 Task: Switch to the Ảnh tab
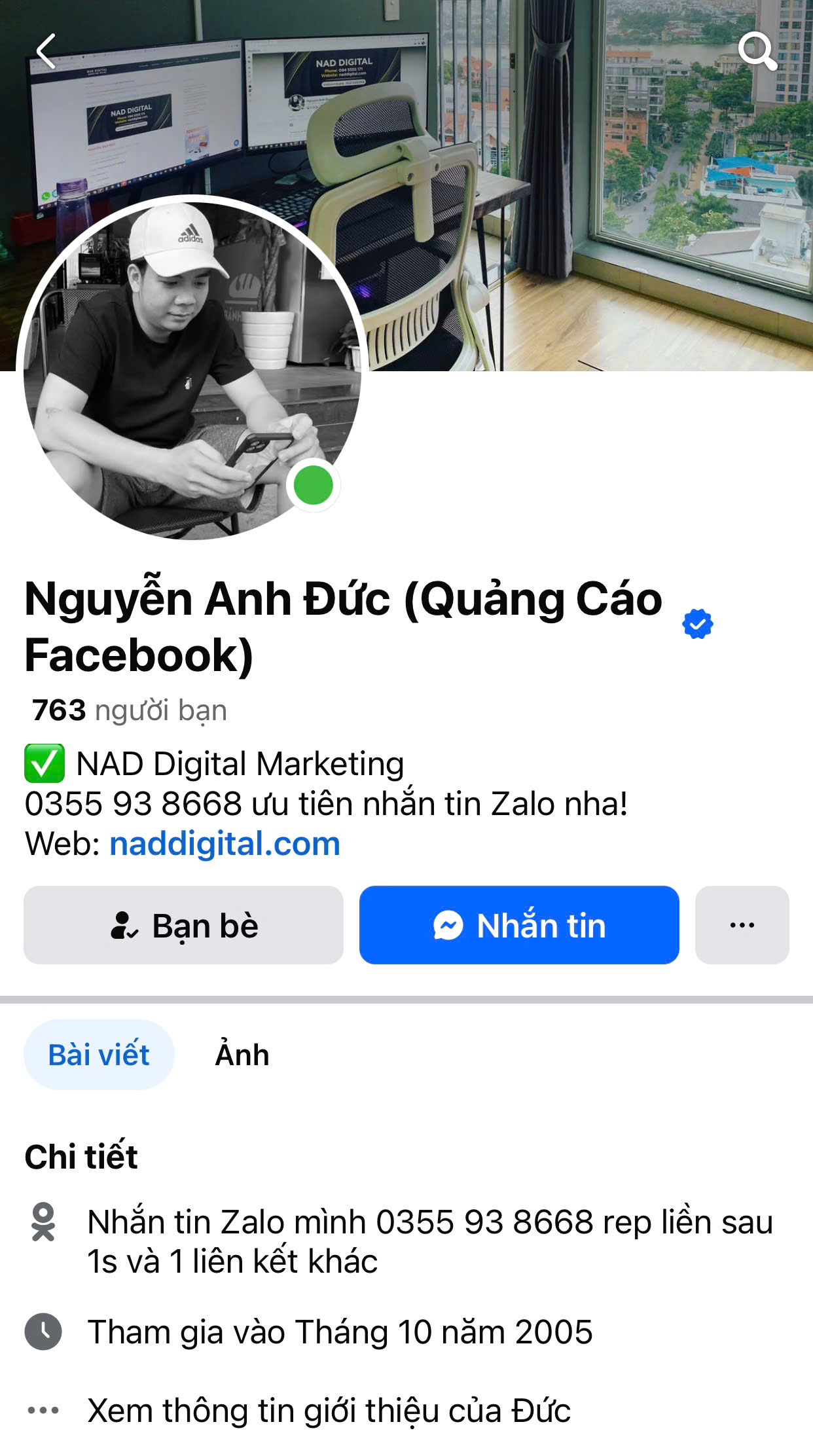click(242, 1055)
